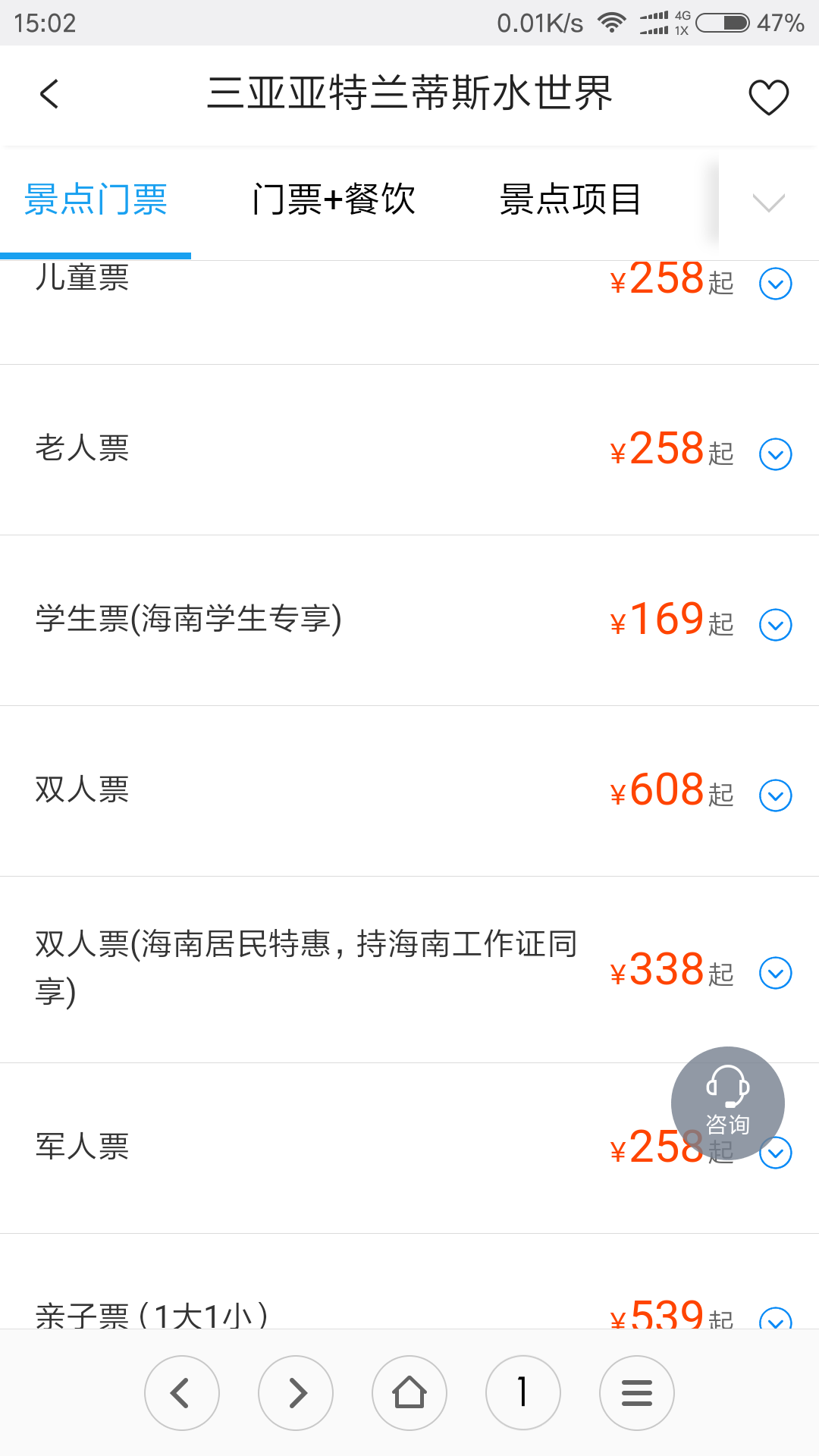Image resolution: width=819 pixels, height=1456 pixels.
Task: Expand the 老人票 ticket options
Action: [x=776, y=454]
